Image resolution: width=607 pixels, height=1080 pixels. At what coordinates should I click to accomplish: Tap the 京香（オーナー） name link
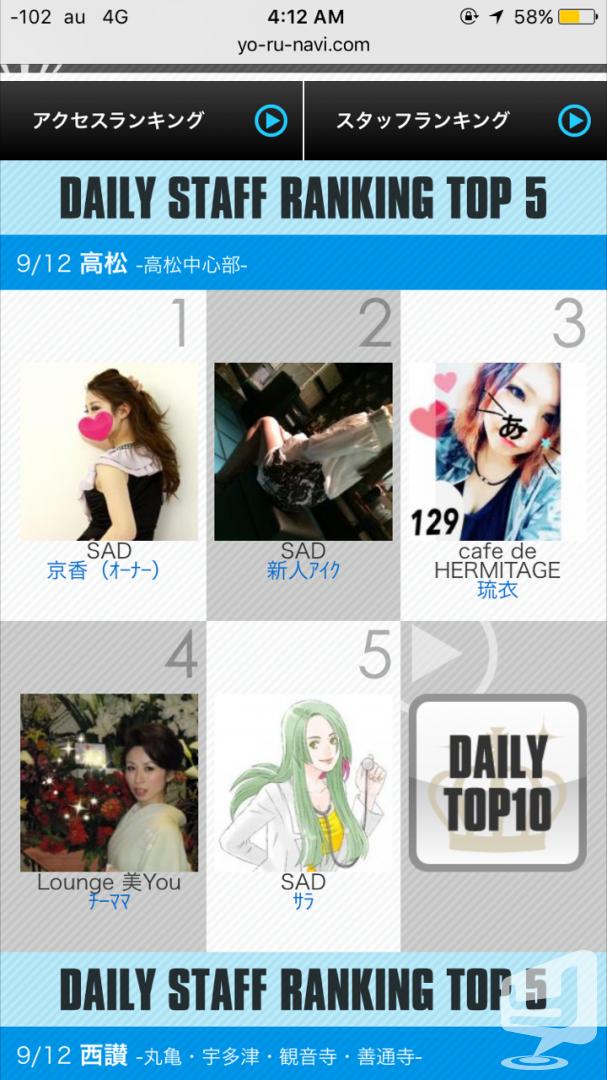point(103,571)
